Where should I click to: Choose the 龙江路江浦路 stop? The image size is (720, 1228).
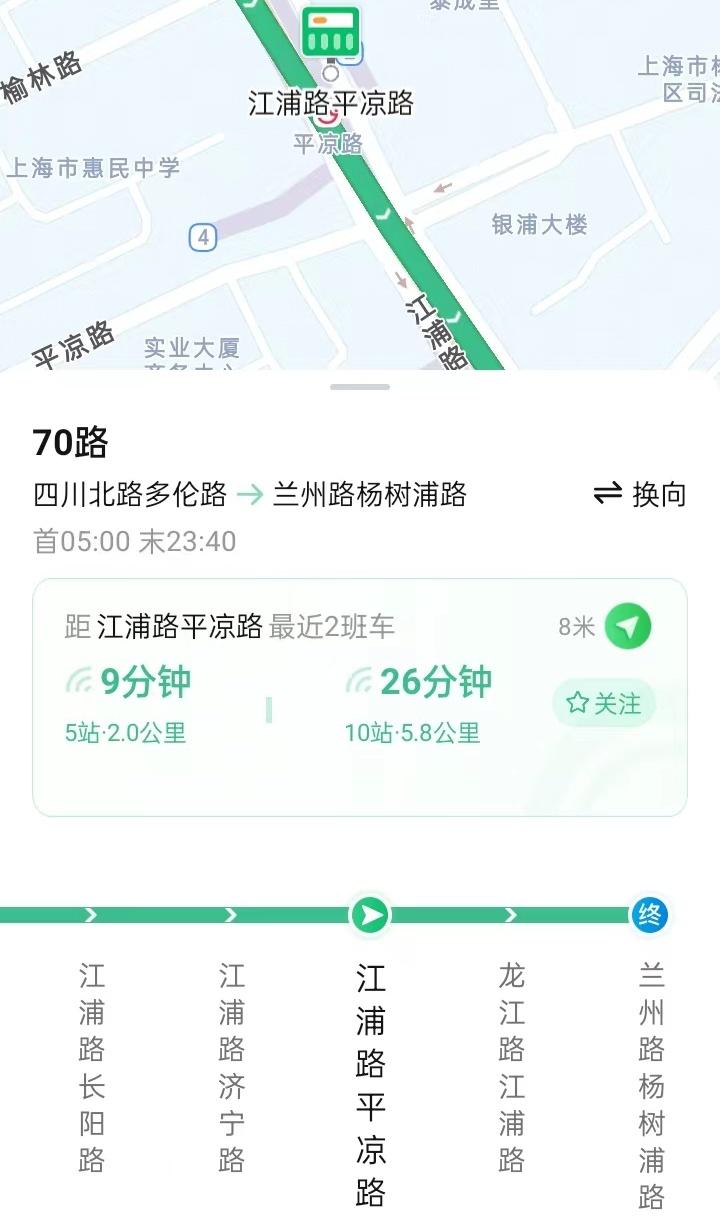tap(511, 1066)
